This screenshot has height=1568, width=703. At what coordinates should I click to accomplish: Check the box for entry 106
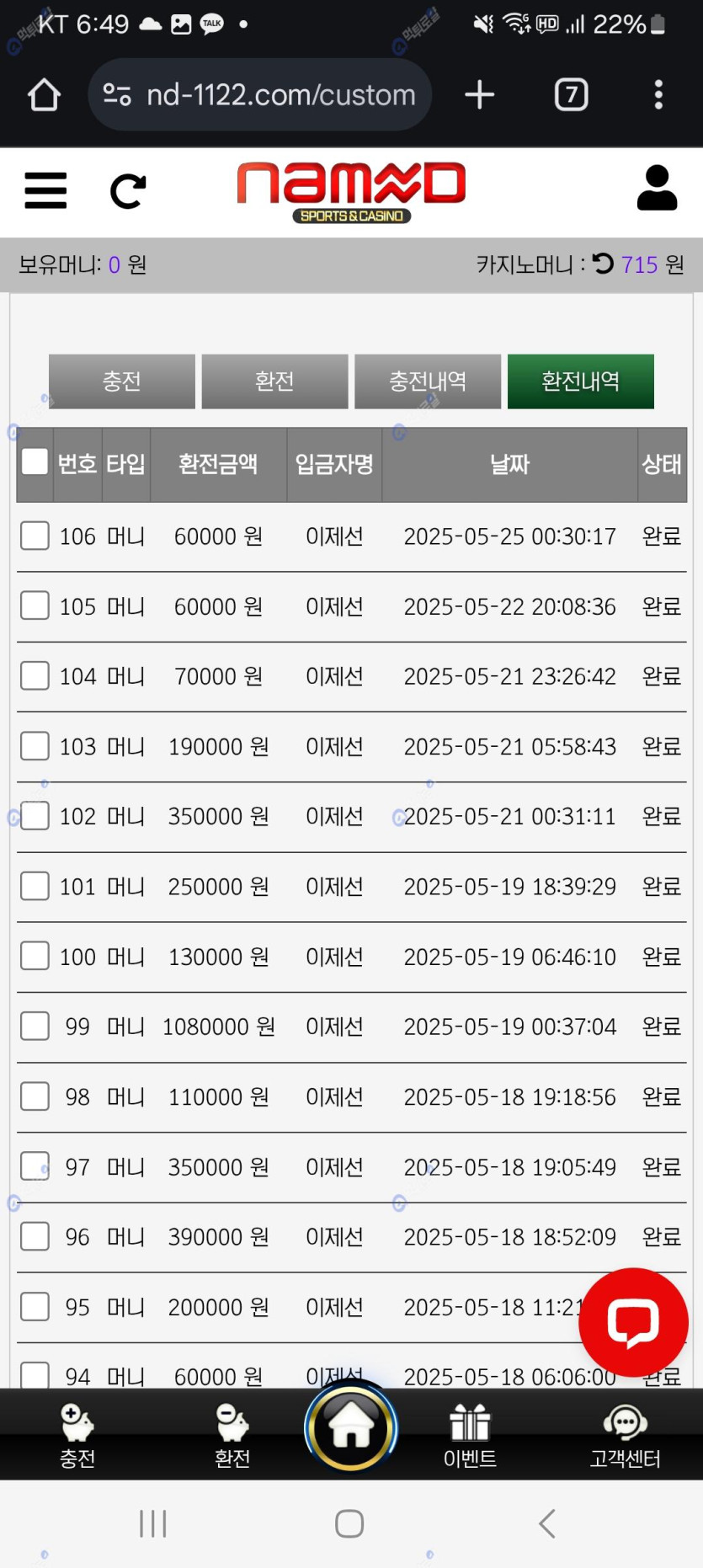pyautogui.click(x=35, y=536)
